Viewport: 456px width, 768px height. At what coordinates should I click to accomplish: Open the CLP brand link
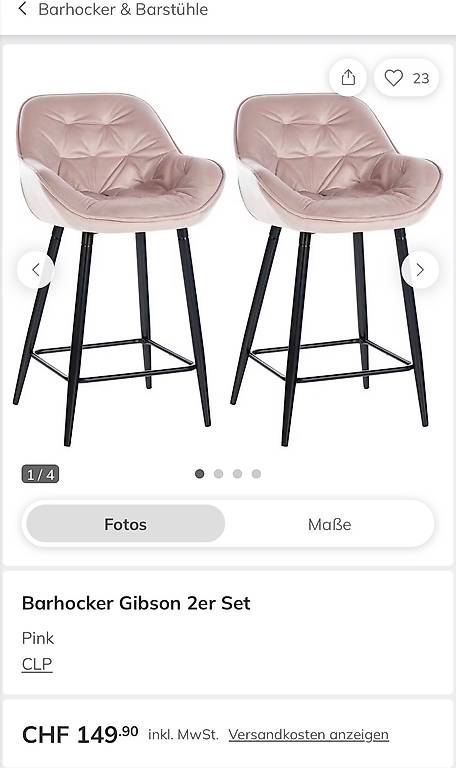point(37,664)
